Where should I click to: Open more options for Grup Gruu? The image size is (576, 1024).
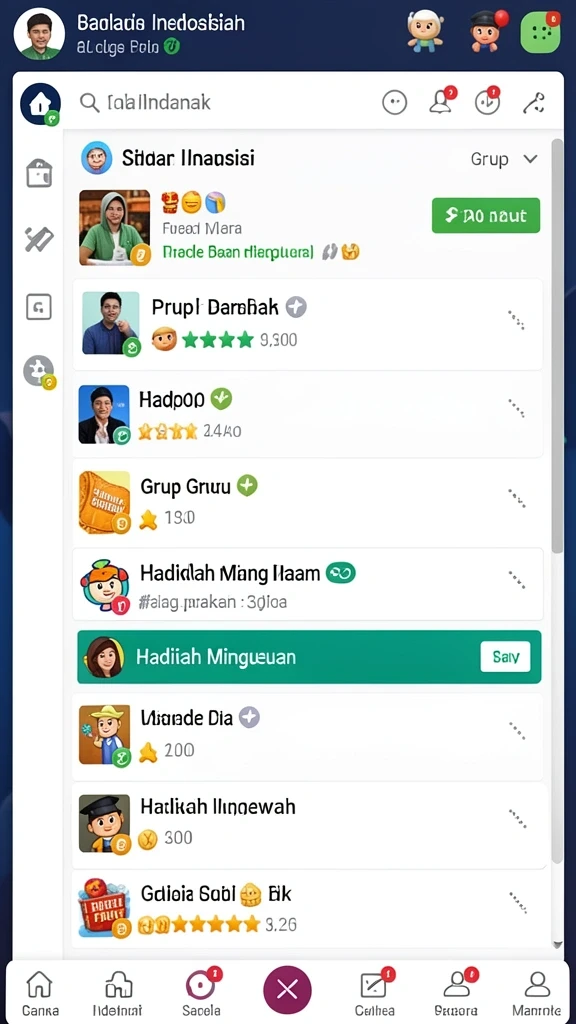pyautogui.click(x=517, y=498)
